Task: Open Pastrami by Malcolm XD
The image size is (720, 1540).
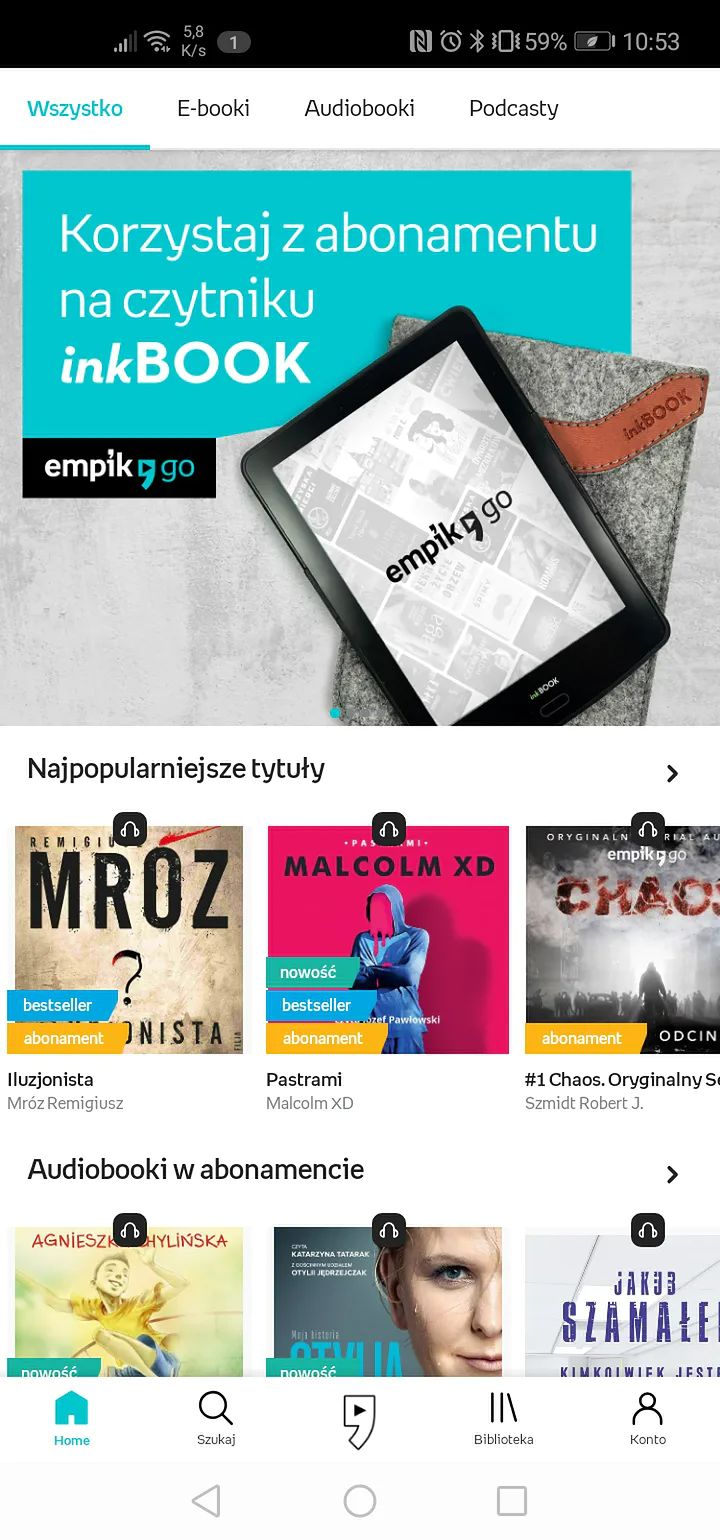Action: click(x=388, y=940)
